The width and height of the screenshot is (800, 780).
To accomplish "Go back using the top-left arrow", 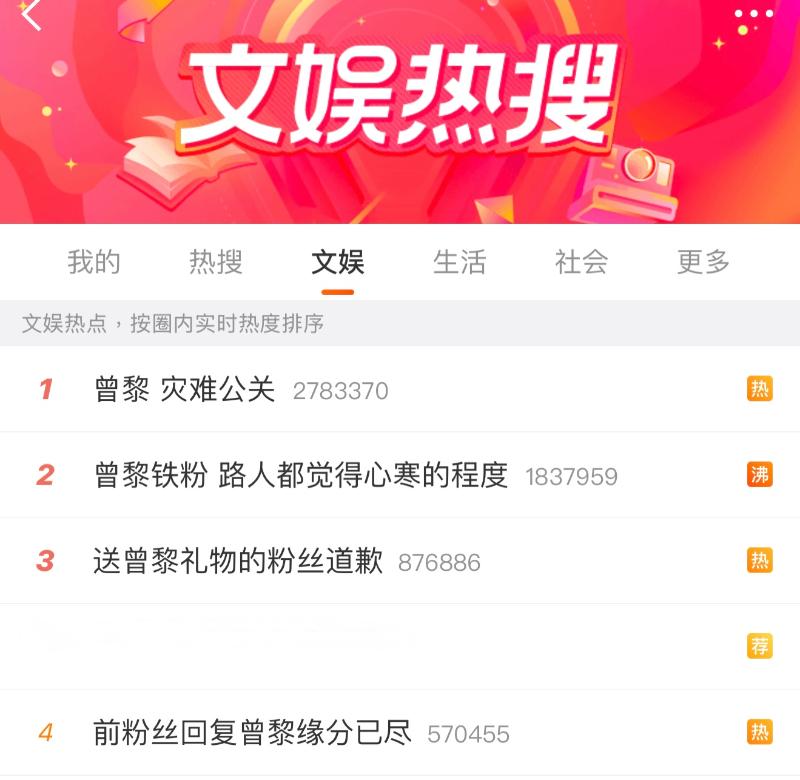I will coord(32,14).
